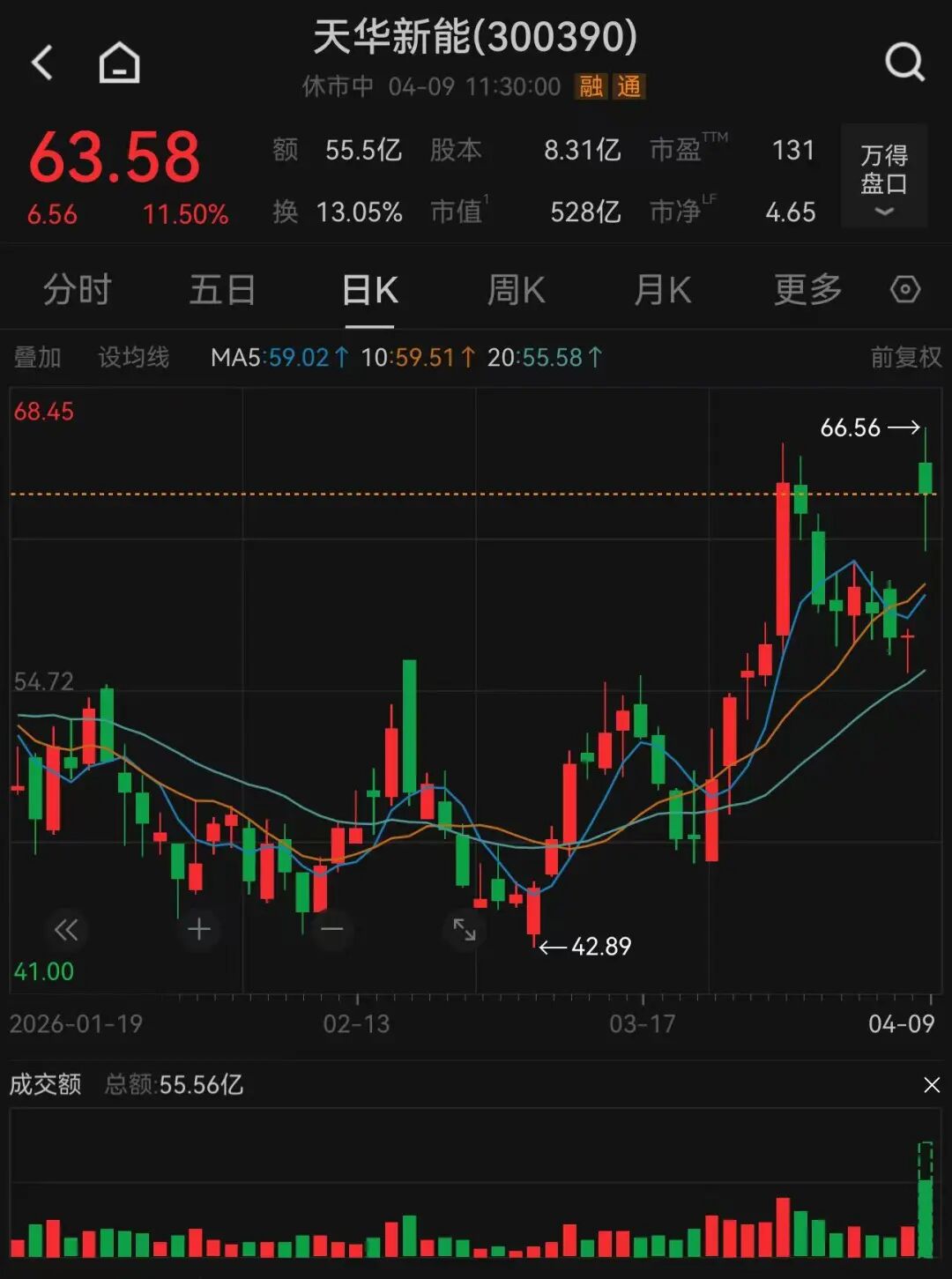This screenshot has width=952, height=1279.
Task: Switch to the 五日 chart tab
Action: [222, 290]
